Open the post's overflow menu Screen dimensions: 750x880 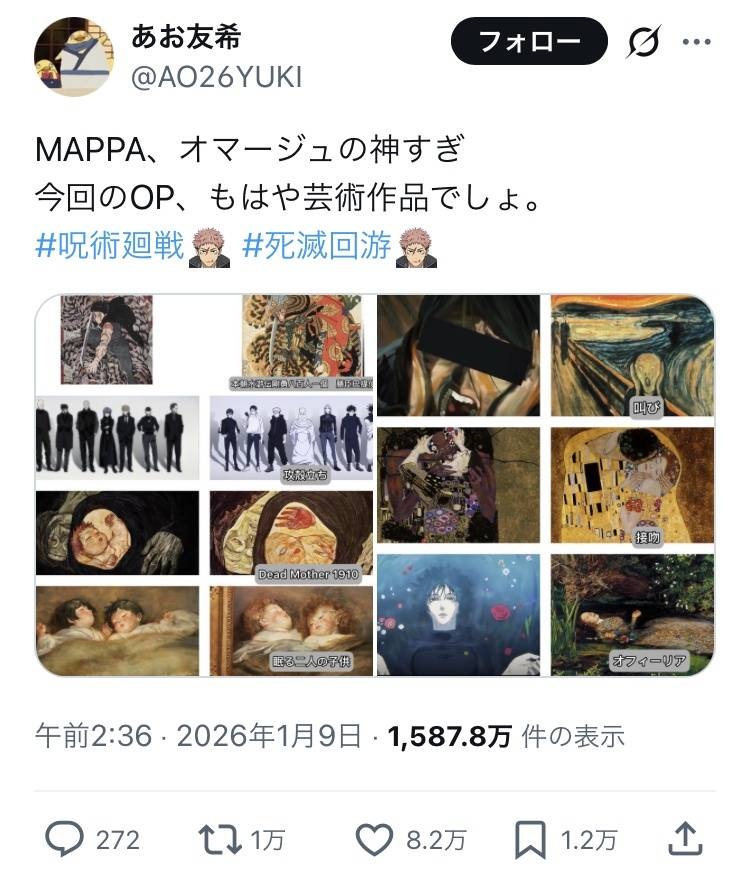[697, 43]
